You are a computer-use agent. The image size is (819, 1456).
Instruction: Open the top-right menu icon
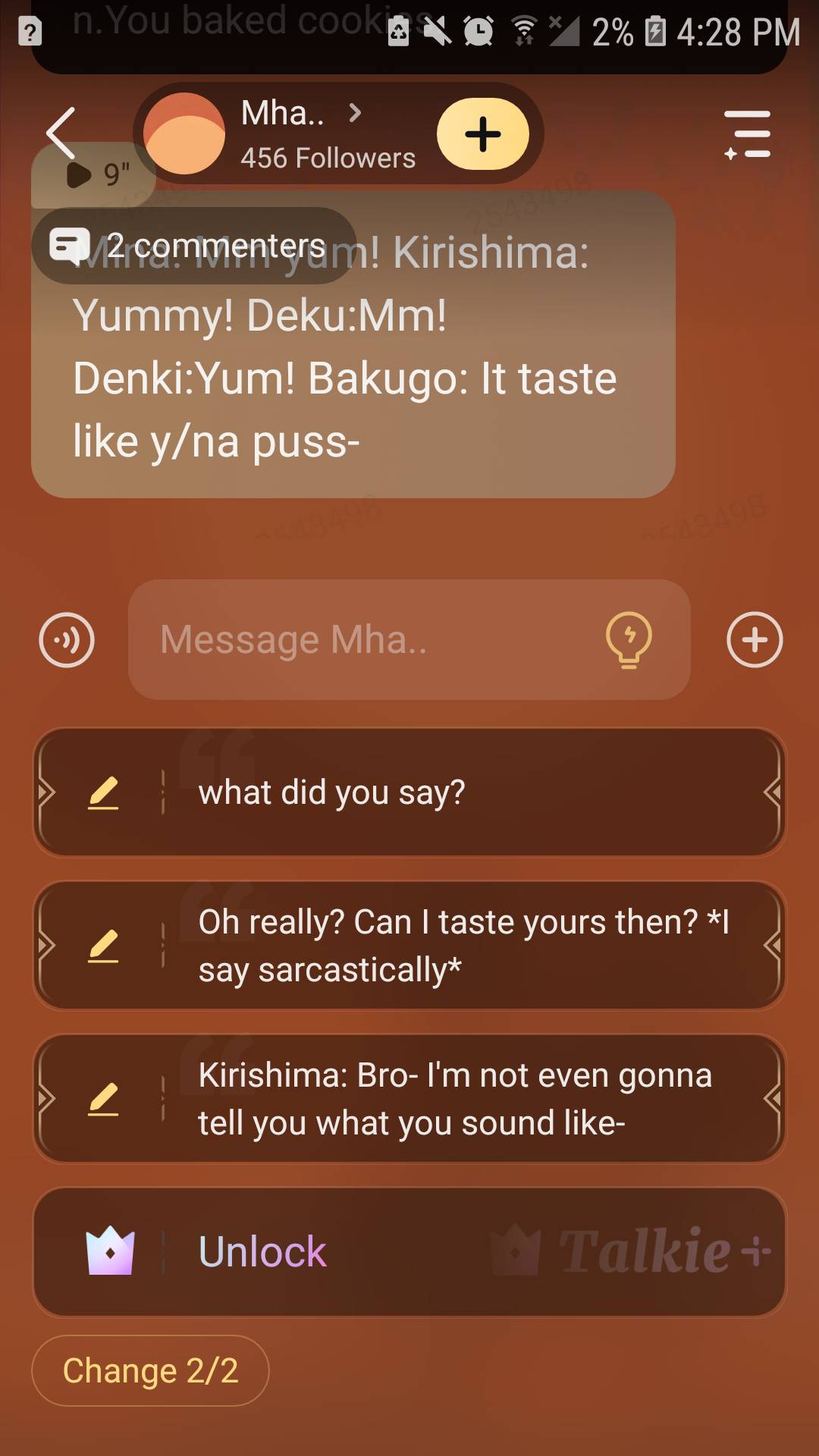(747, 134)
